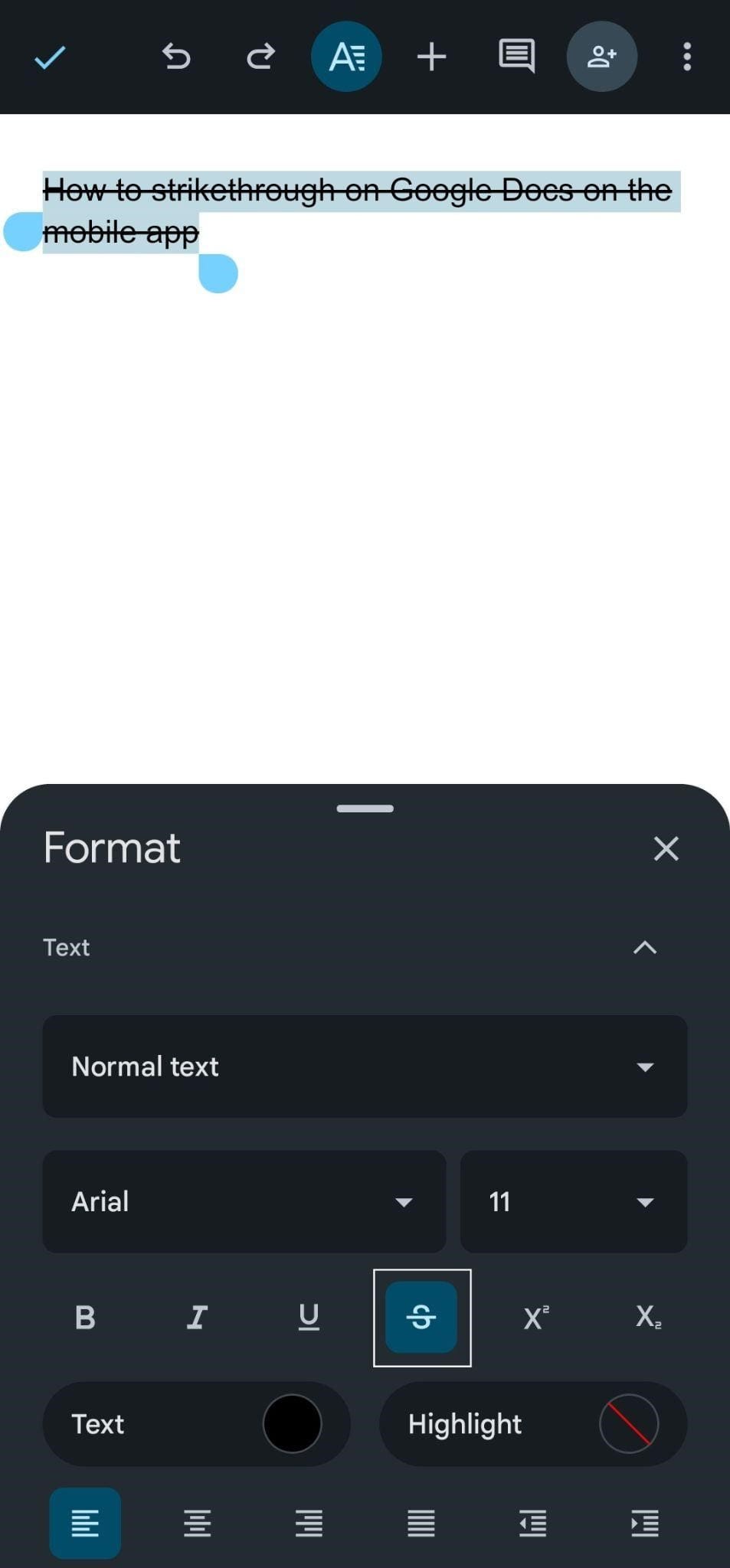Image resolution: width=730 pixels, height=1568 pixels.
Task: Open comments with the comment icon
Action: pyautogui.click(x=517, y=56)
